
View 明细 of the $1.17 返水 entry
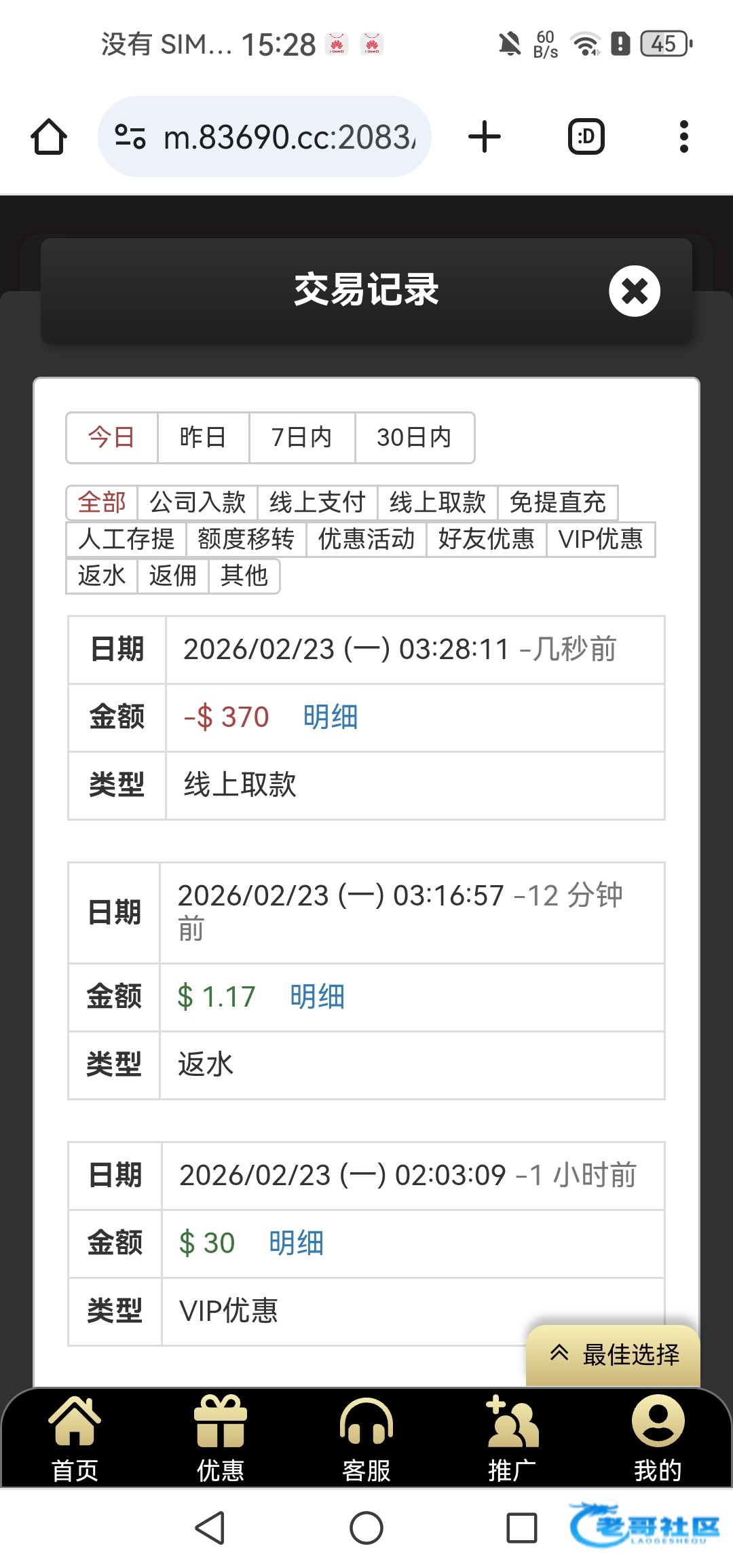pos(317,997)
